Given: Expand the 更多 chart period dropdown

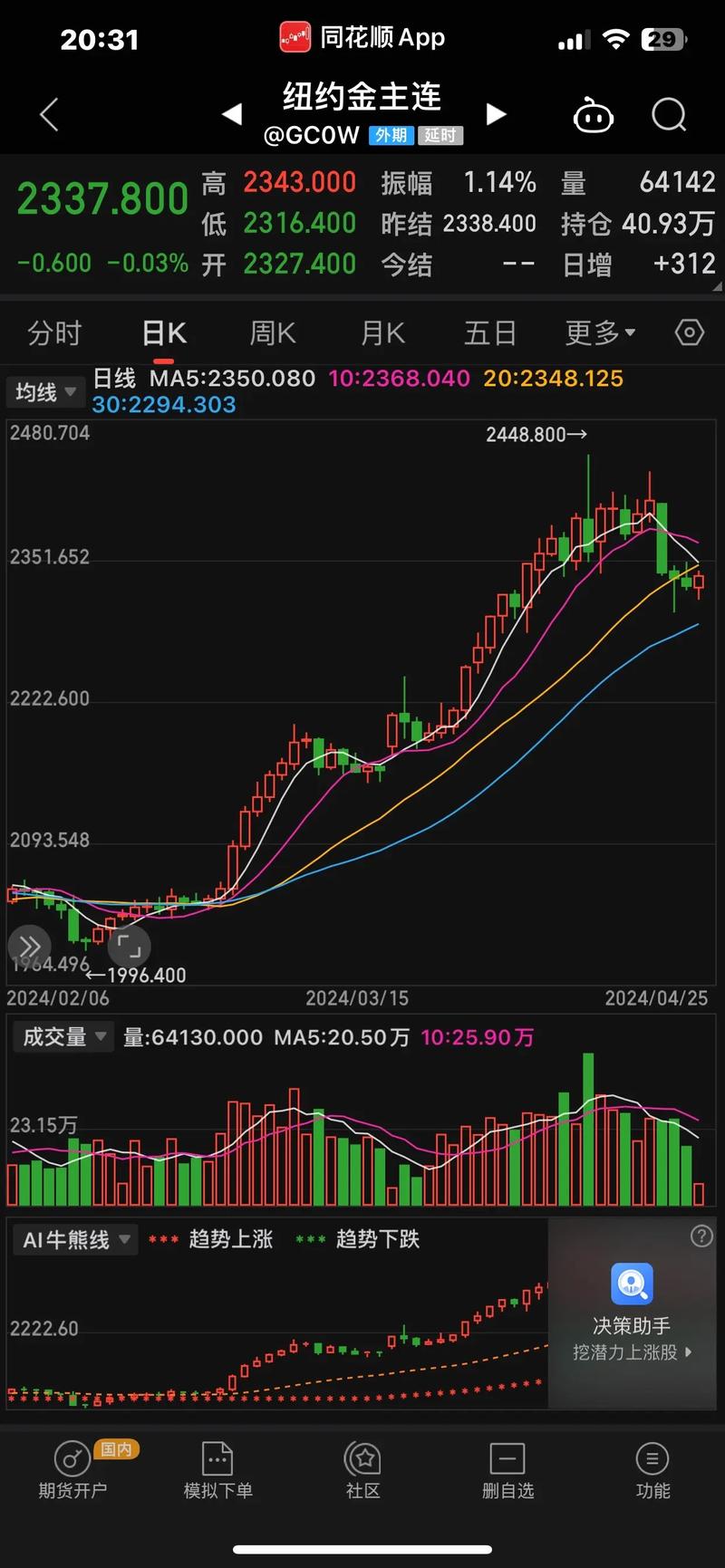Looking at the screenshot, I should [x=600, y=333].
